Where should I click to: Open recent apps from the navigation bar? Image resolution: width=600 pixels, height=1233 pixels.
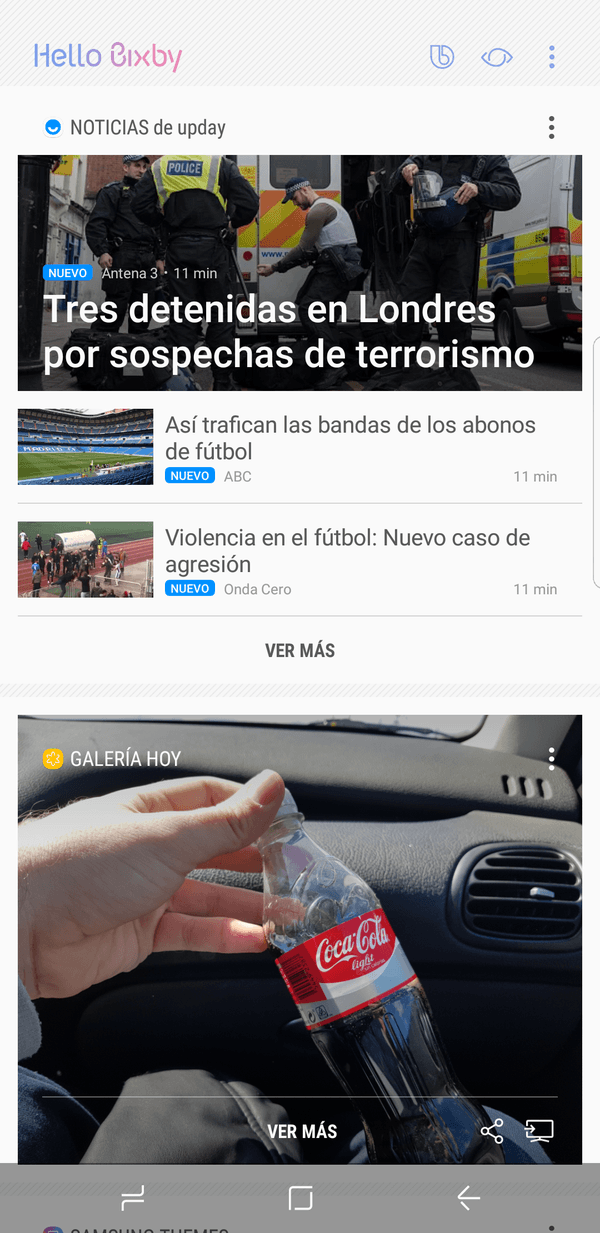(132, 1197)
